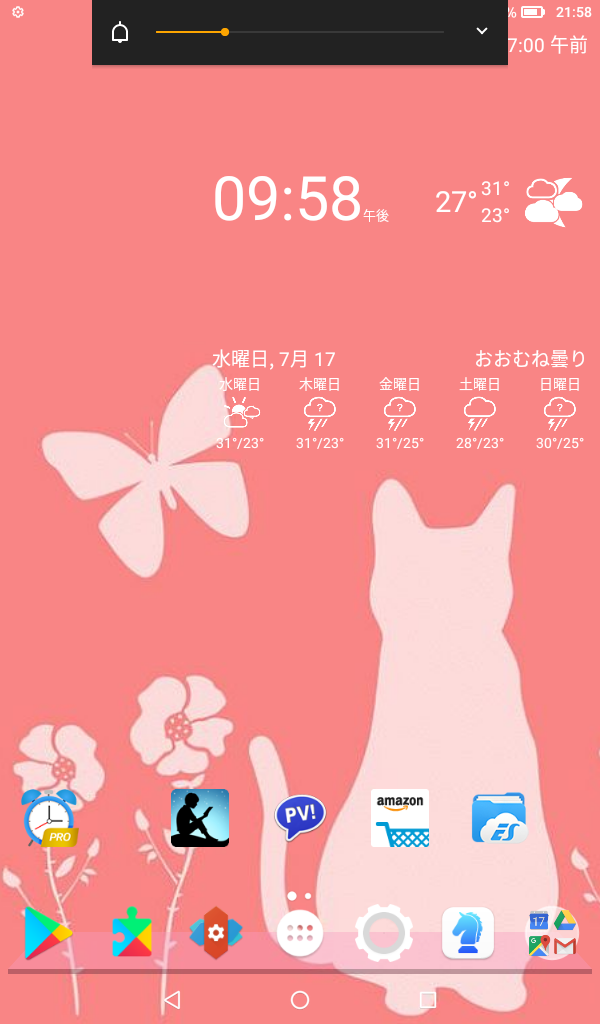Open Nova Launcher settings icon
The image size is (600, 1024).
215,933
